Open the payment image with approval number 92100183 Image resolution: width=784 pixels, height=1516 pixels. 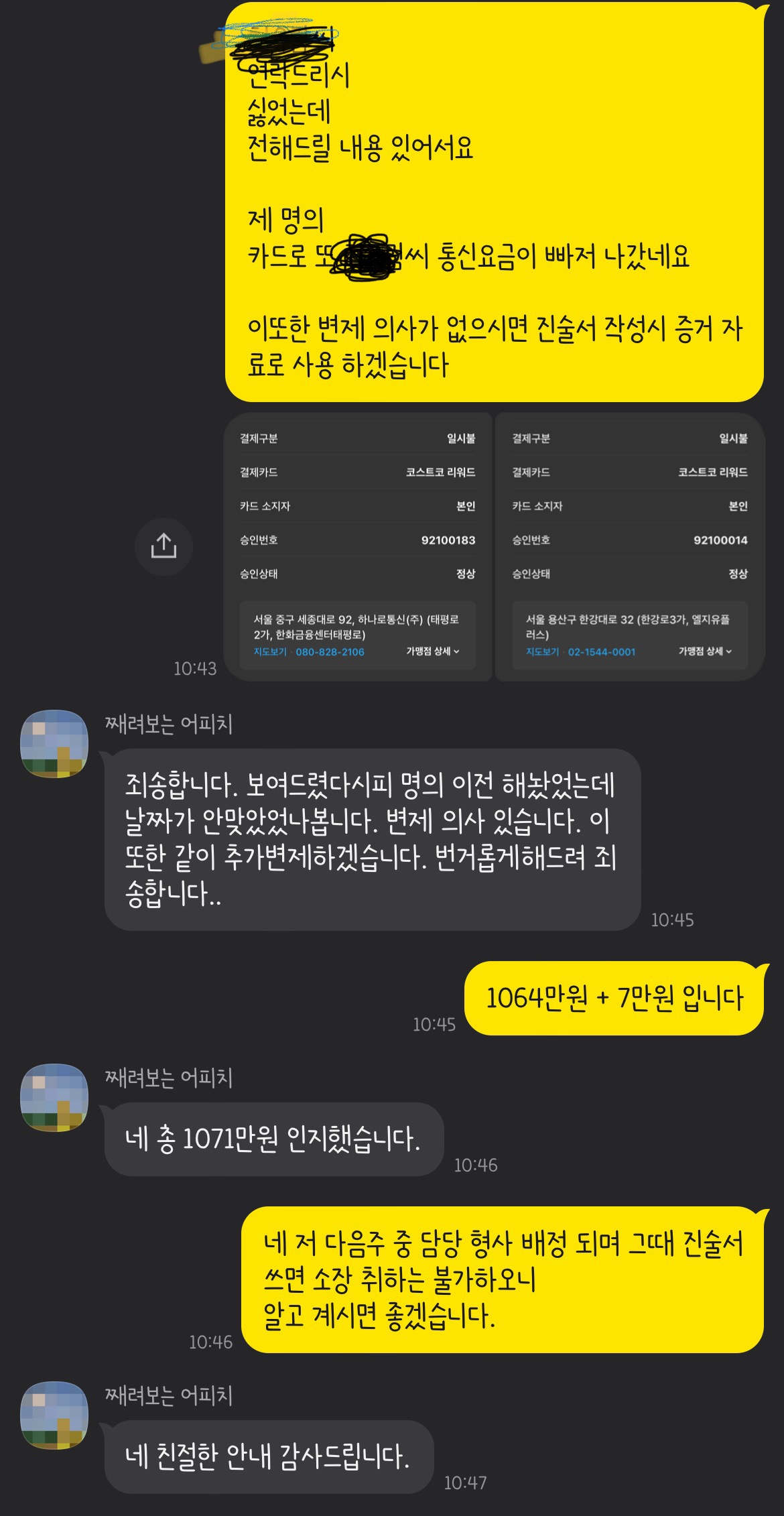tap(358, 547)
